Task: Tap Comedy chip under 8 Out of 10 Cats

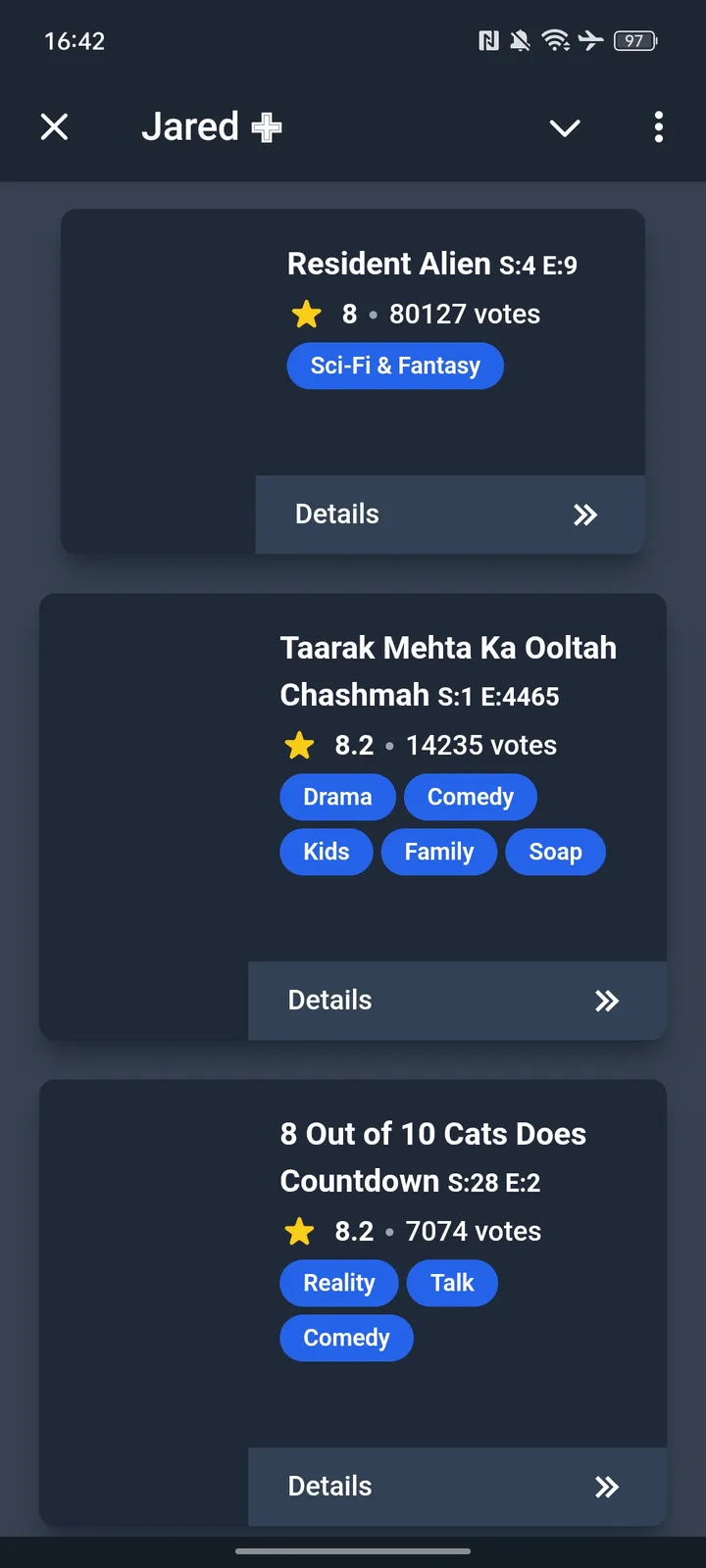Action: [x=346, y=1338]
